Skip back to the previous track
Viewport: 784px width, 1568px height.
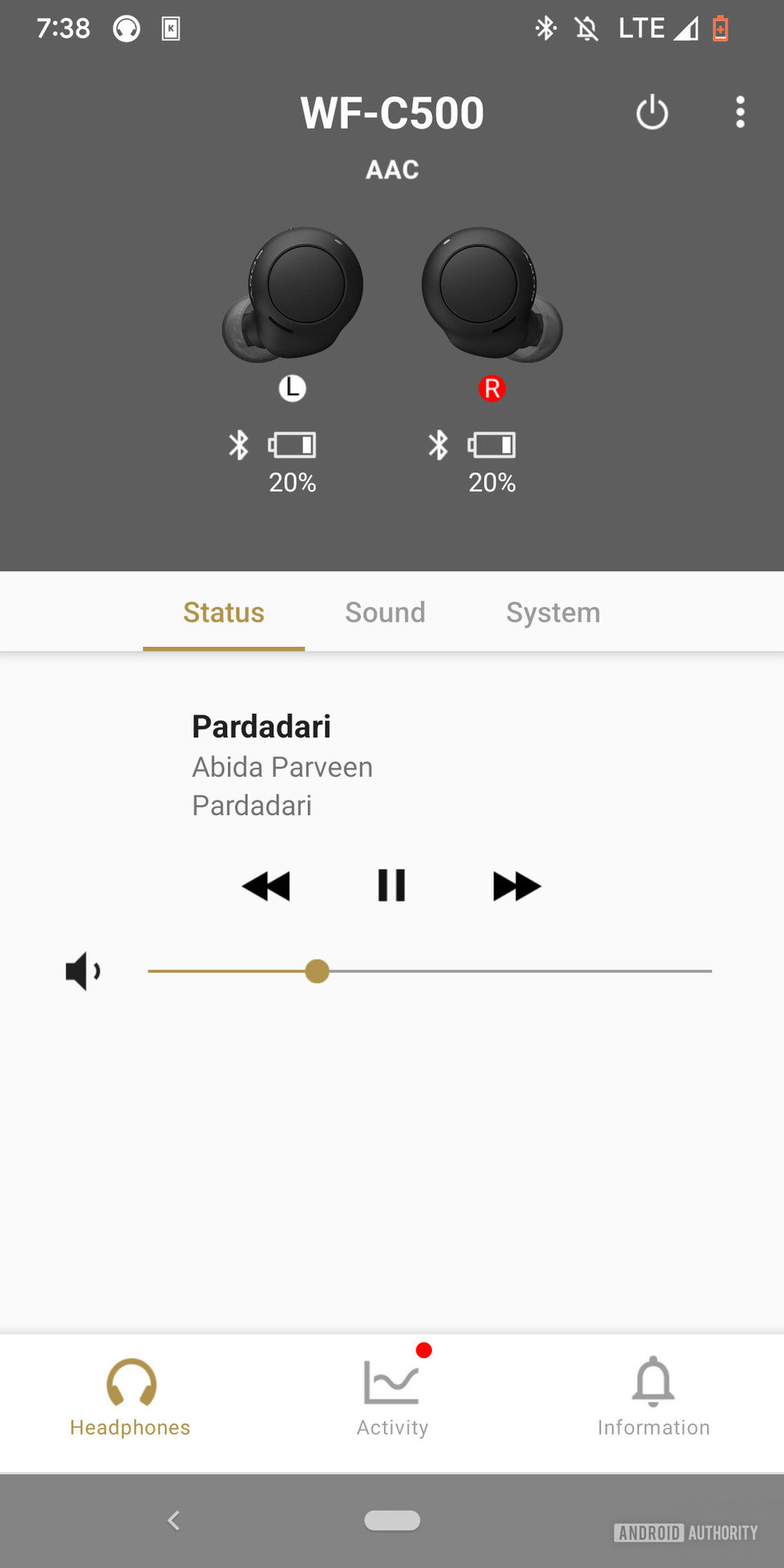[266, 886]
